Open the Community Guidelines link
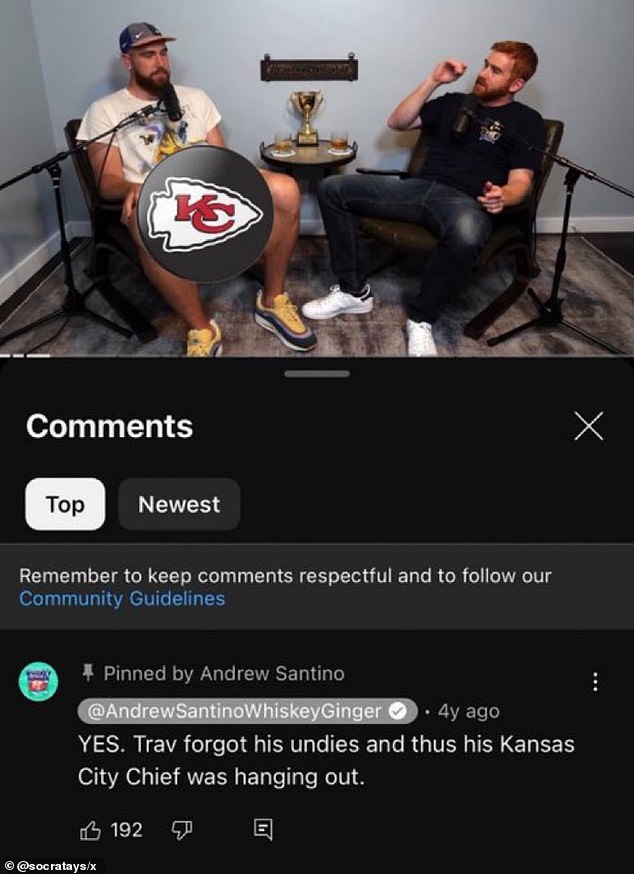 click(x=122, y=599)
